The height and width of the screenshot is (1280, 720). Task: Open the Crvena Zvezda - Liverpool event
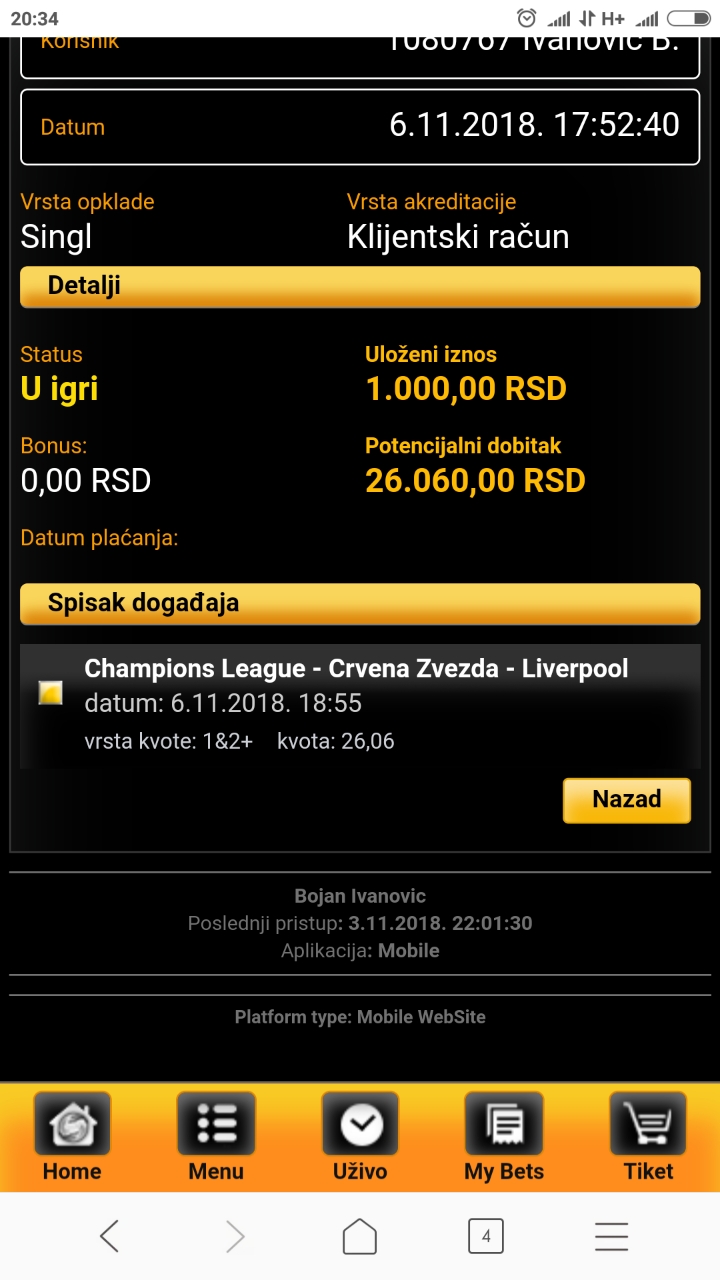point(356,669)
